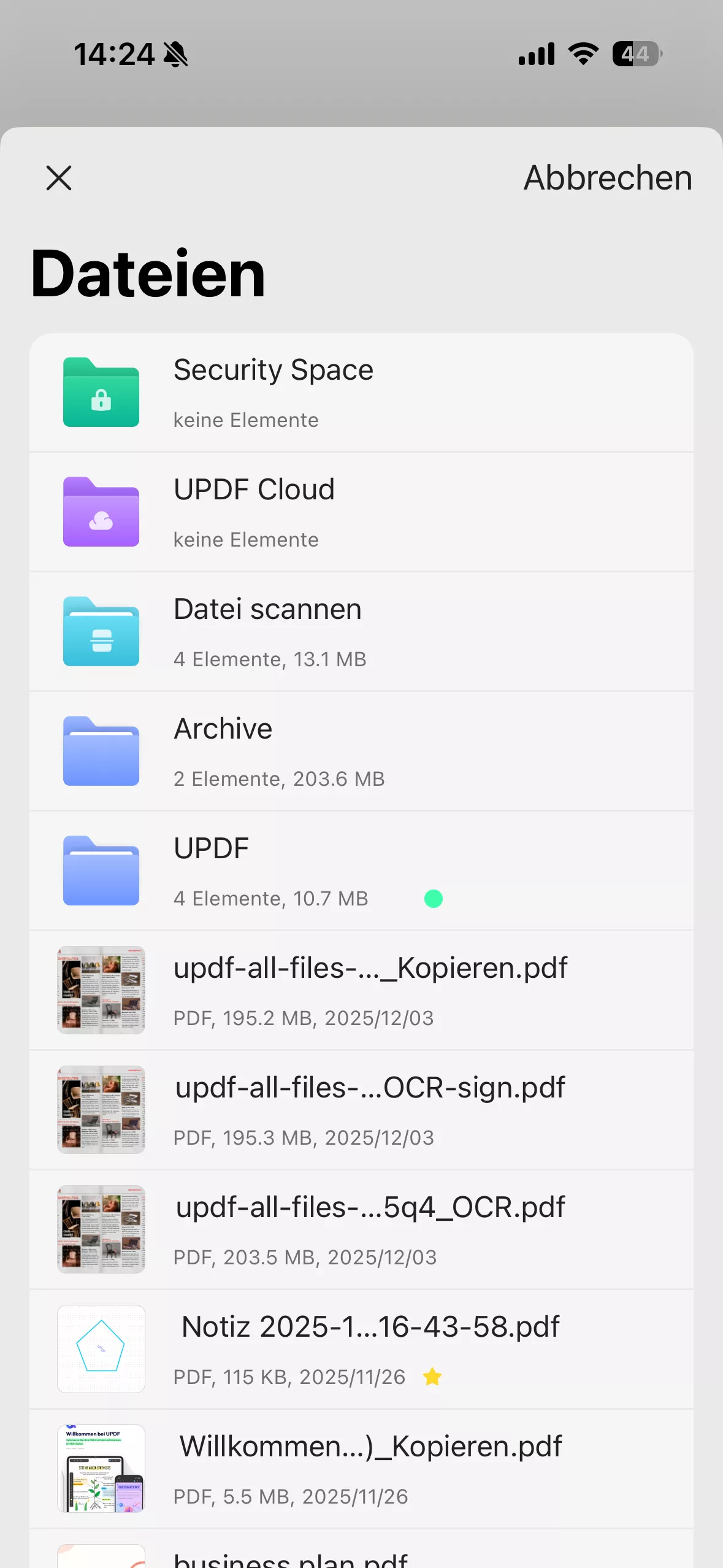Viewport: 723px width, 1568px height.
Task: Open the purple UPDF Cloud folder icon
Action: [x=101, y=512]
